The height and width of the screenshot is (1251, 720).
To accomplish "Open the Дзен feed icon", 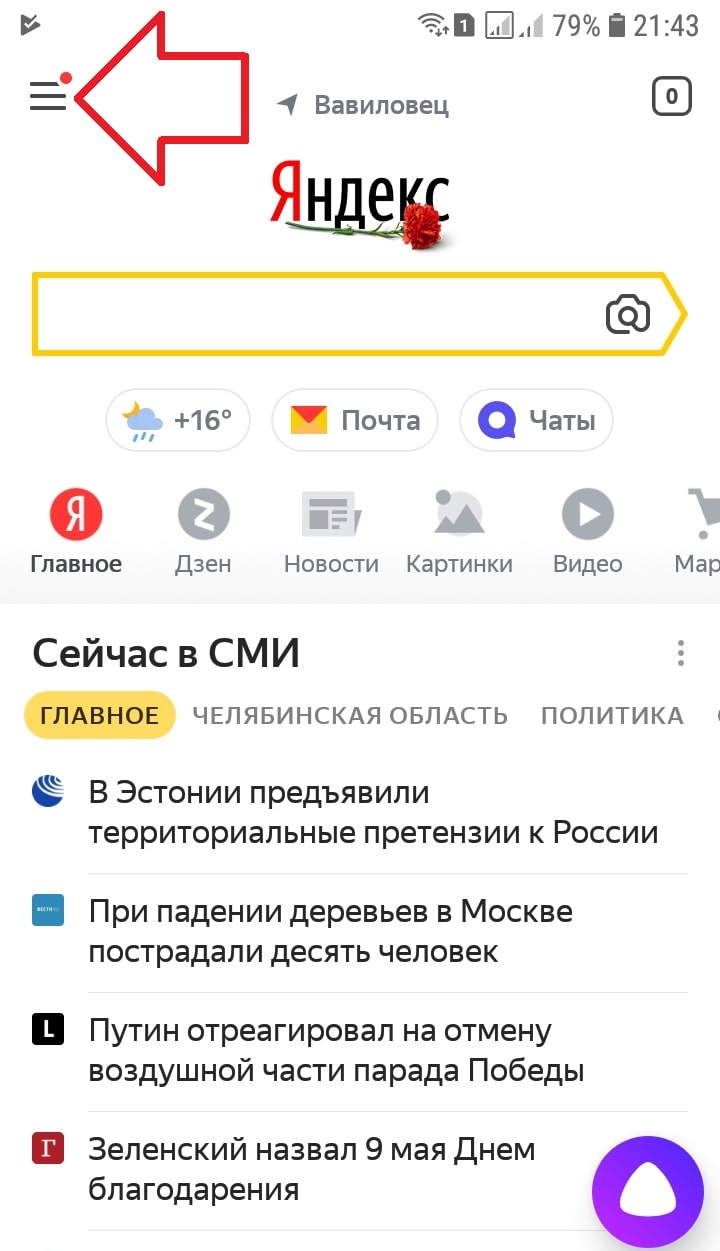I will 203,513.
